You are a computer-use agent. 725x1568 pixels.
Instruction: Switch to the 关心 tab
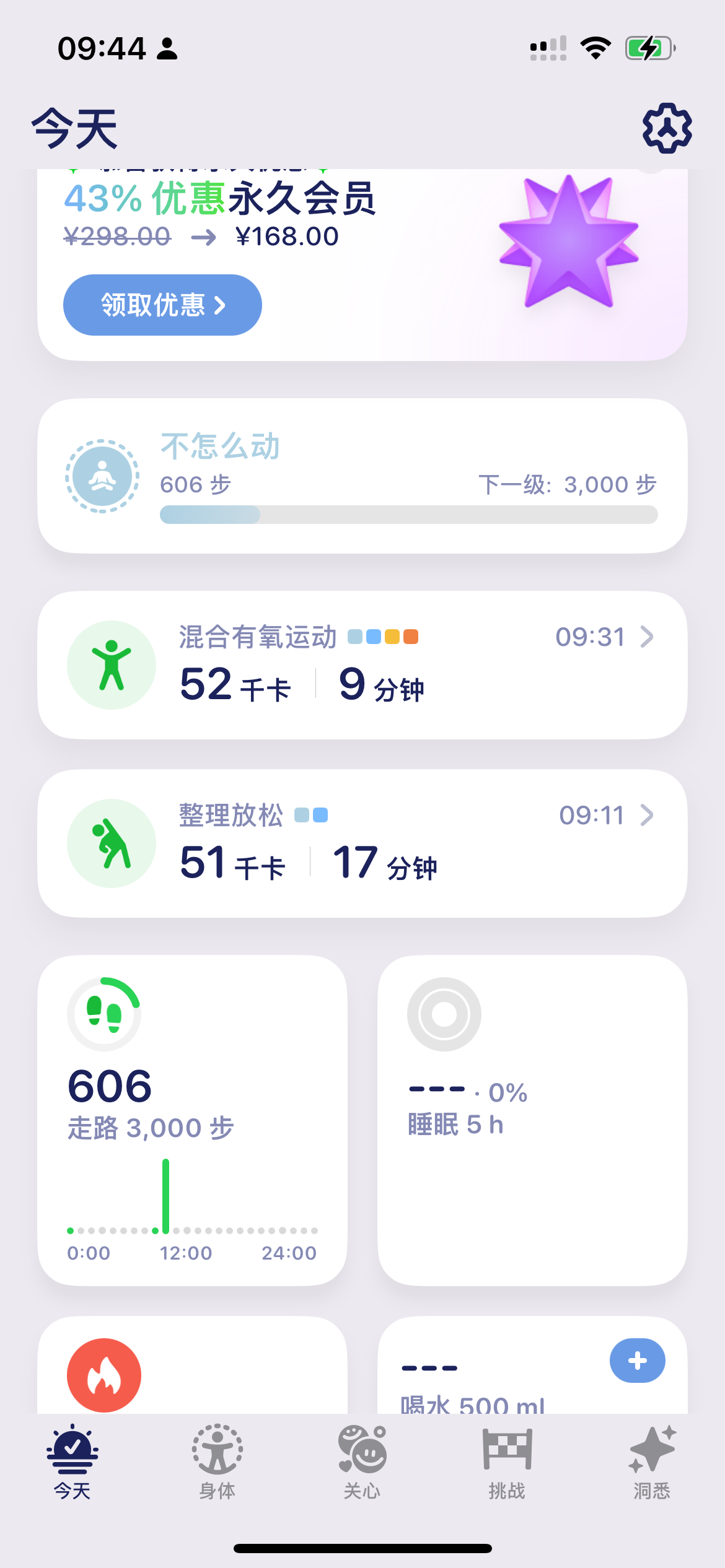point(362,1461)
